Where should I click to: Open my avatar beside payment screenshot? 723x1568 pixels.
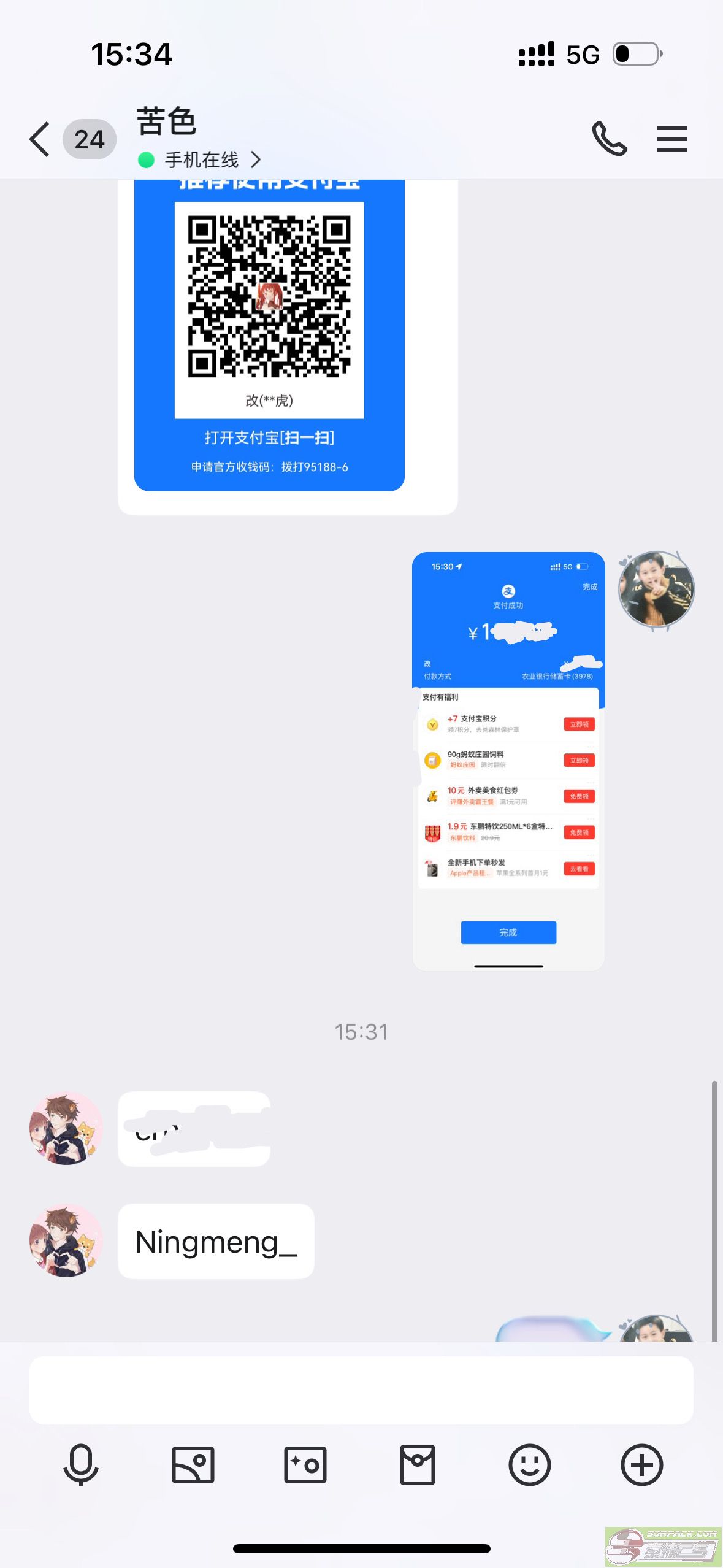[656, 589]
